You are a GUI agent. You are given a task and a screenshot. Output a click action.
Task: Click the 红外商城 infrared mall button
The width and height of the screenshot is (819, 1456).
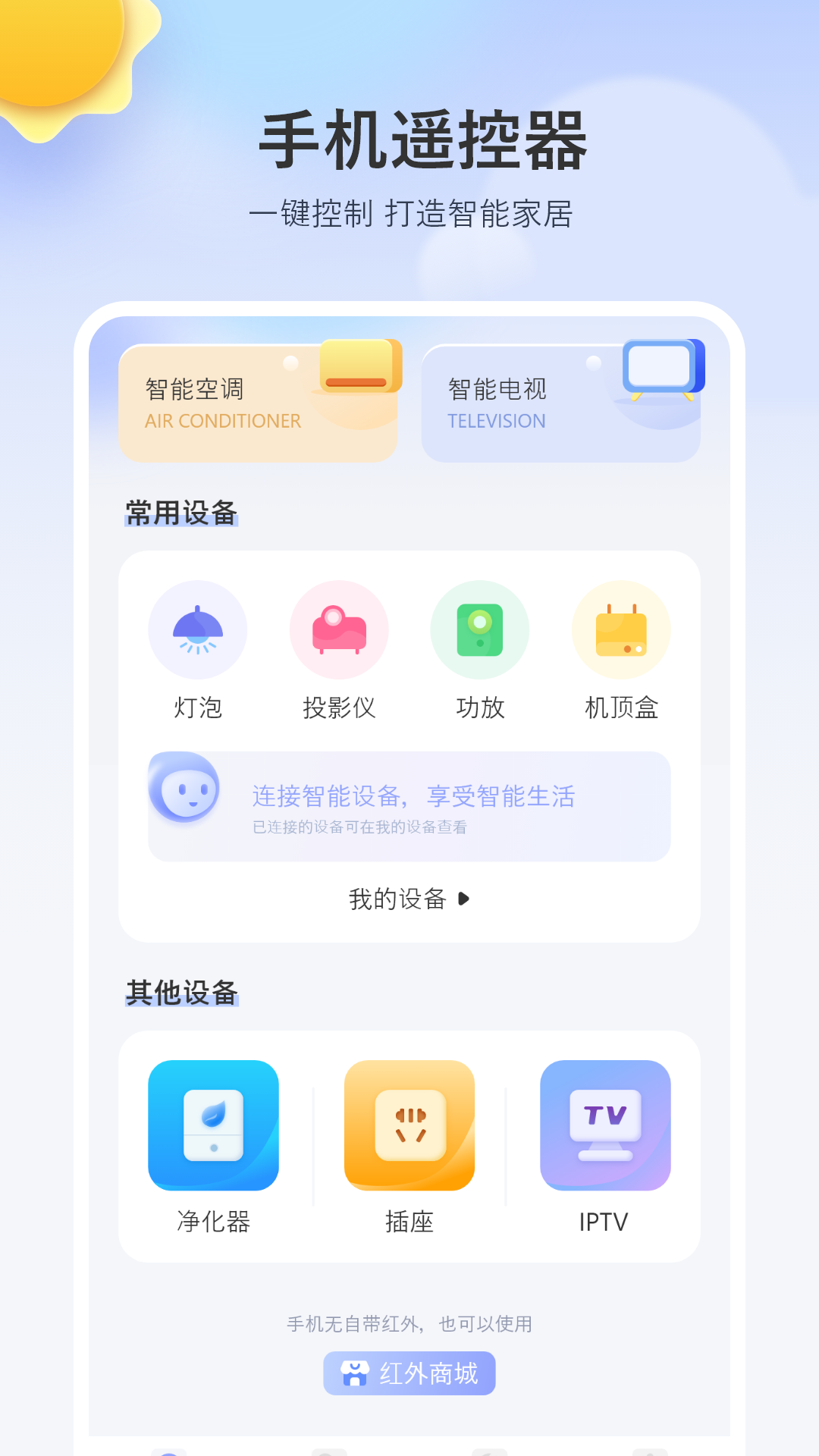409,1373
